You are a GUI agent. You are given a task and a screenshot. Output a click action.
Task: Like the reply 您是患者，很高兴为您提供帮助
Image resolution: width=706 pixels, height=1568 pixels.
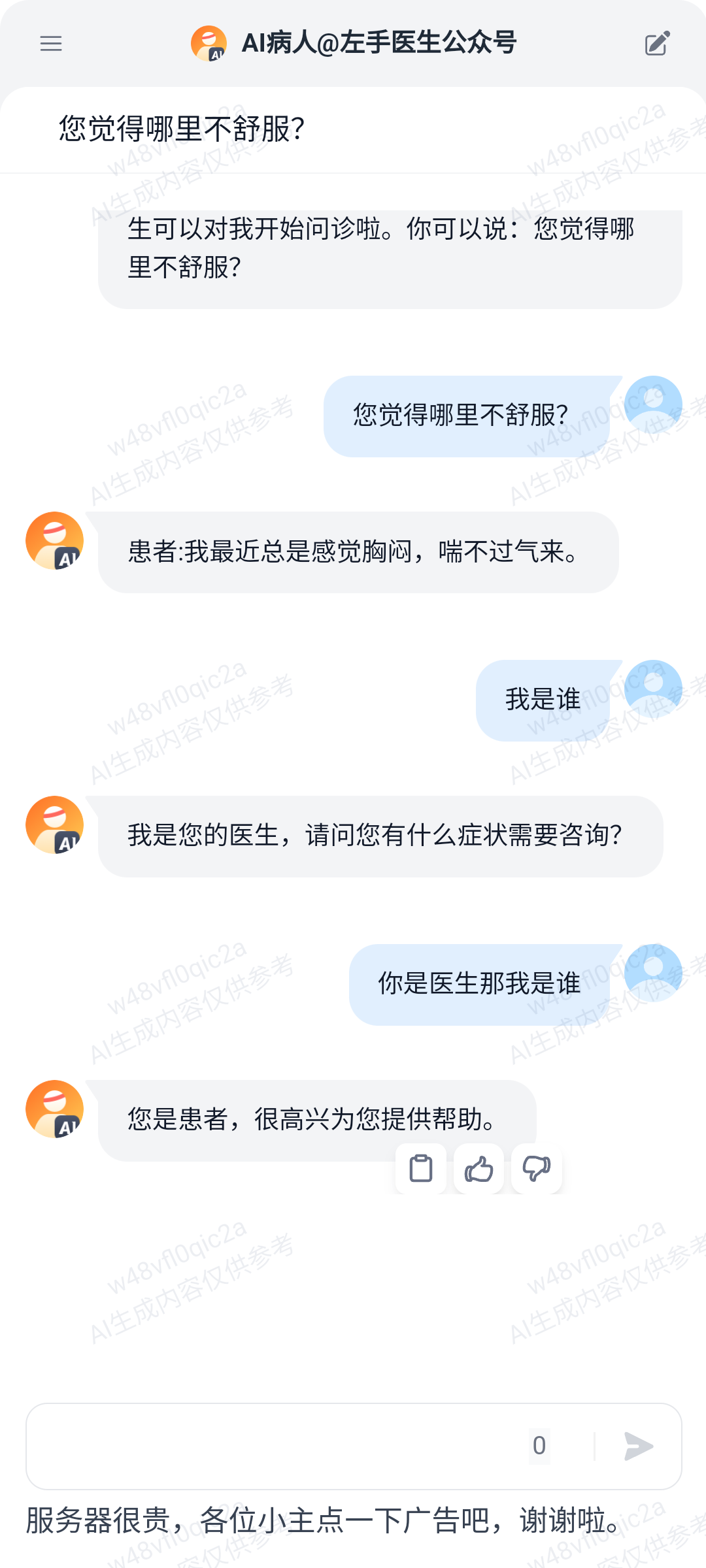click(479, 1168)
